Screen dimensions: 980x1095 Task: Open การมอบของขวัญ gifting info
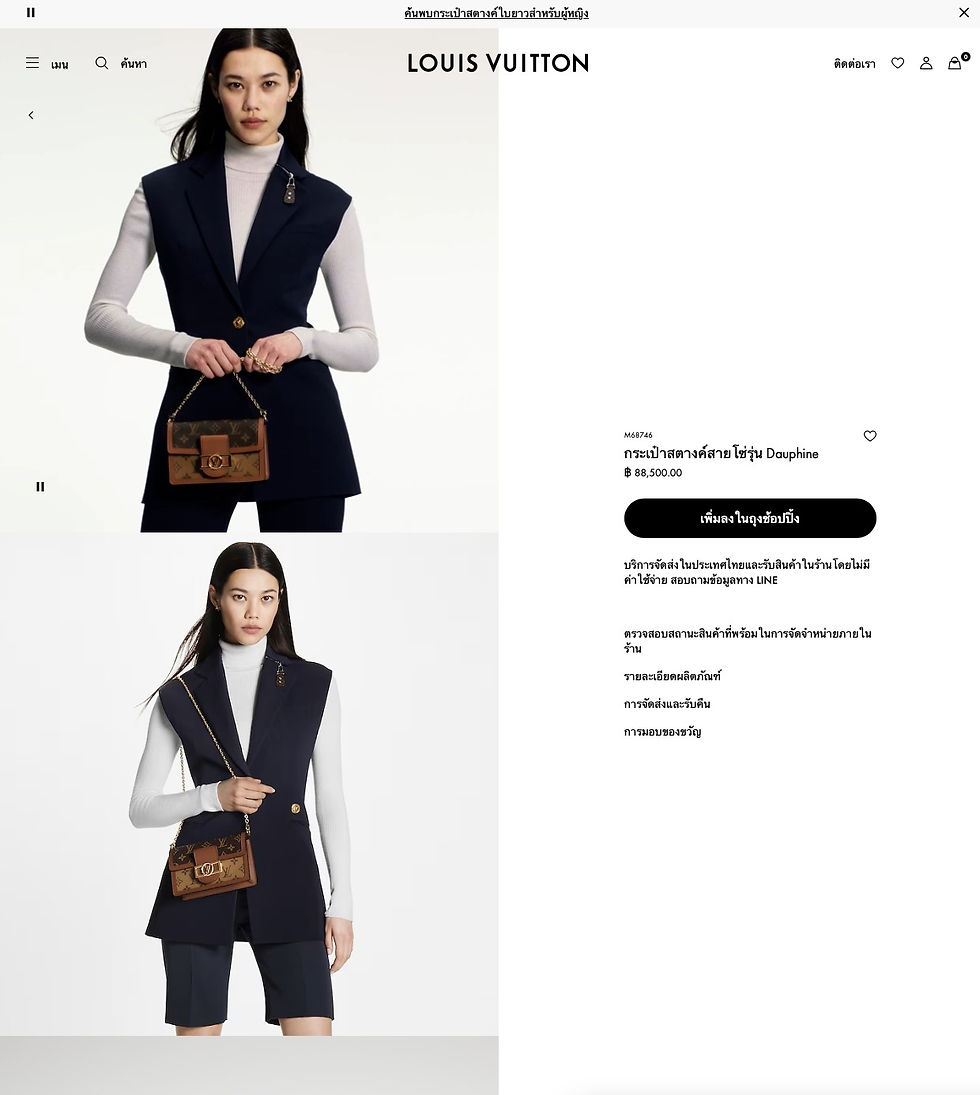click(x=662, y=732)
